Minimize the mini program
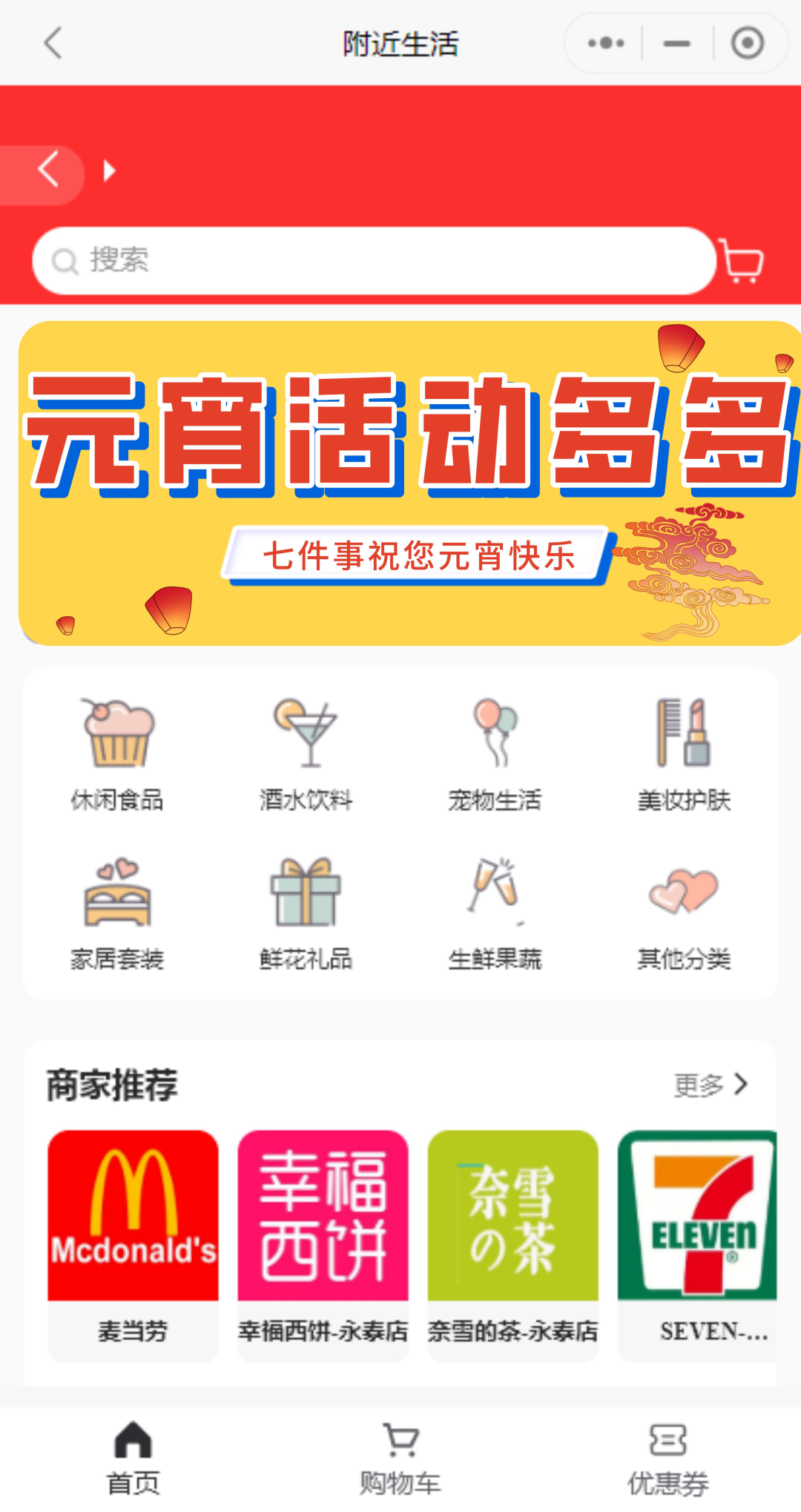 pos(676,43)
